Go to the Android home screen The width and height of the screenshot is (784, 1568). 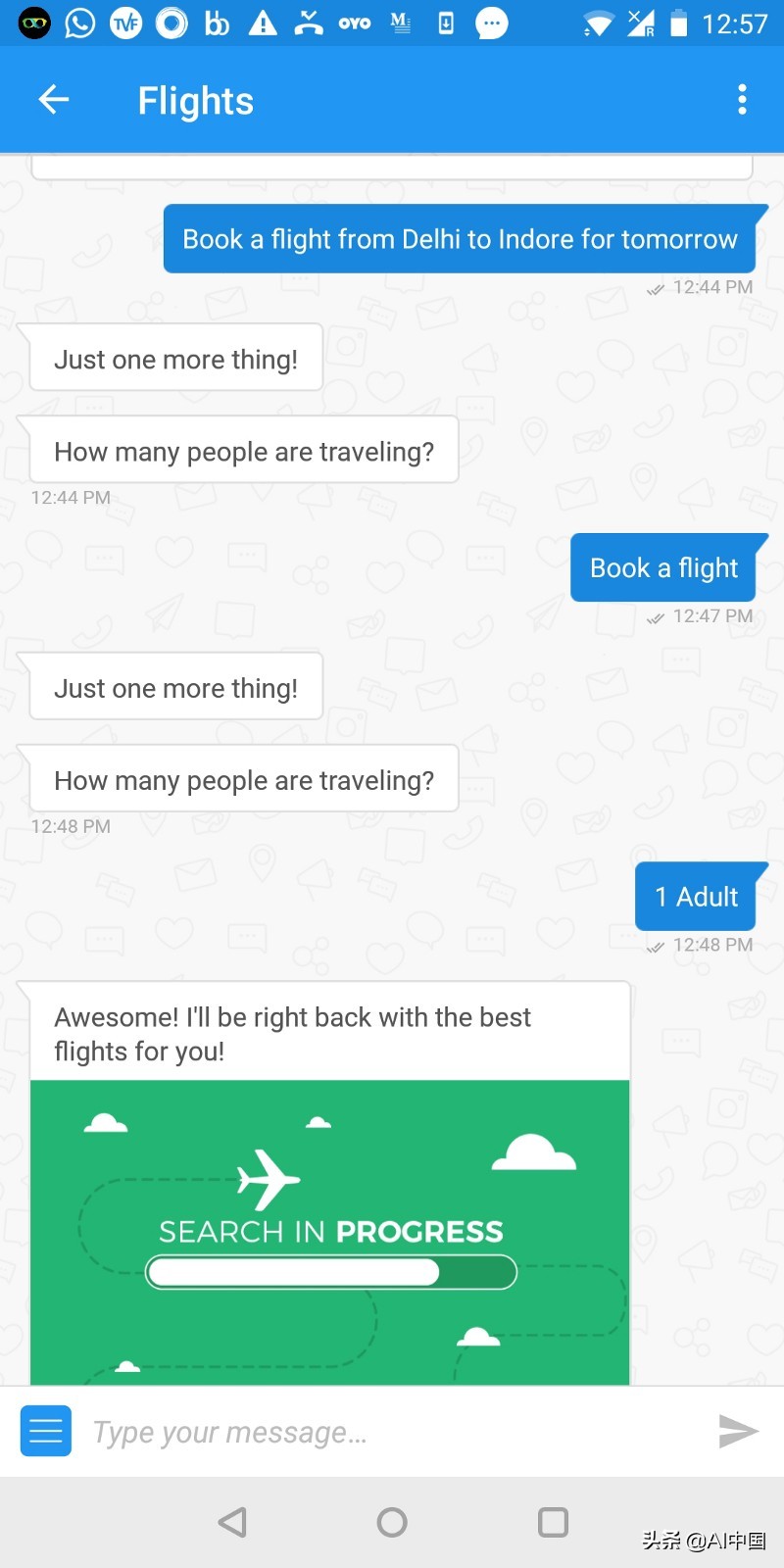(x=392, y=1522)
